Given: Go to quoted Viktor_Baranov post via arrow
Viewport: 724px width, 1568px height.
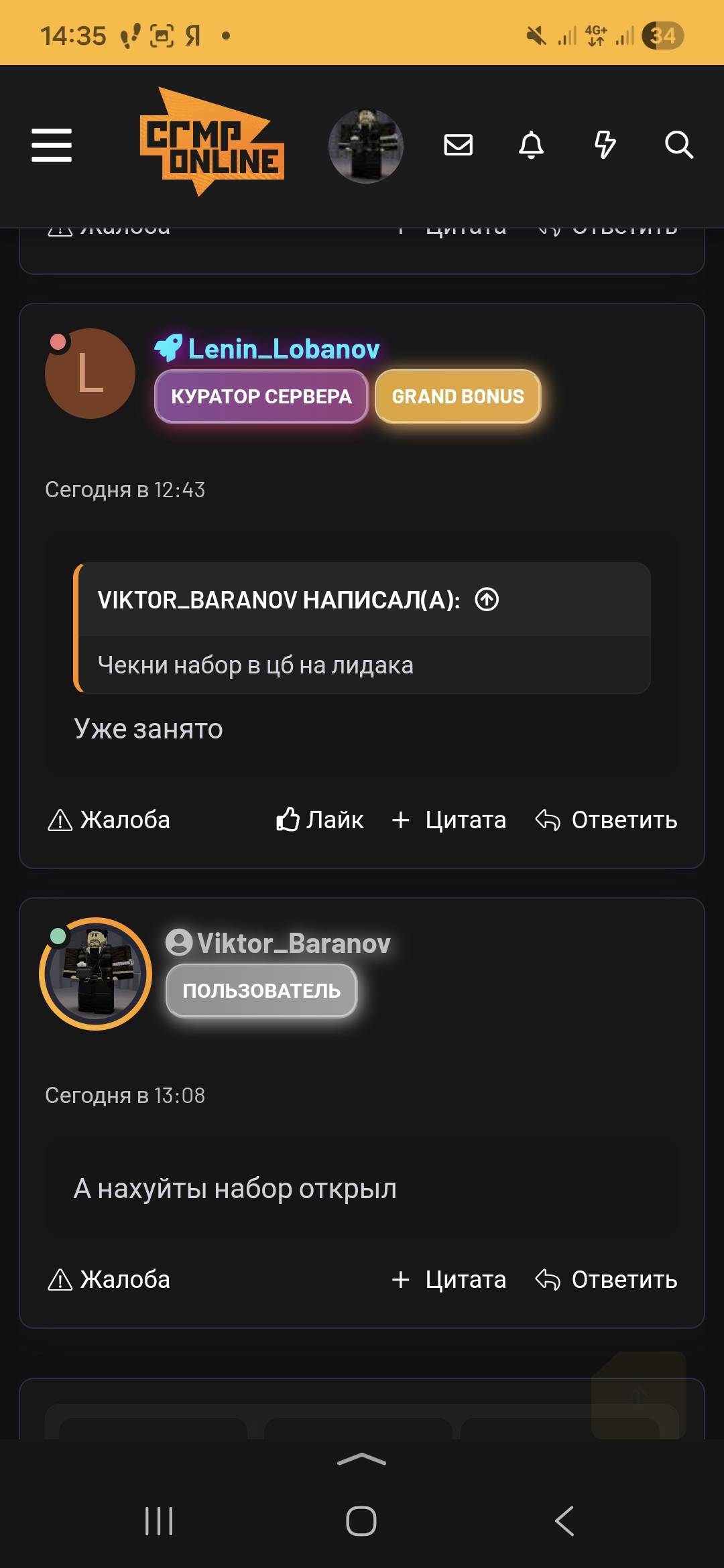Looking at the screenshot, I should [487, 599].
